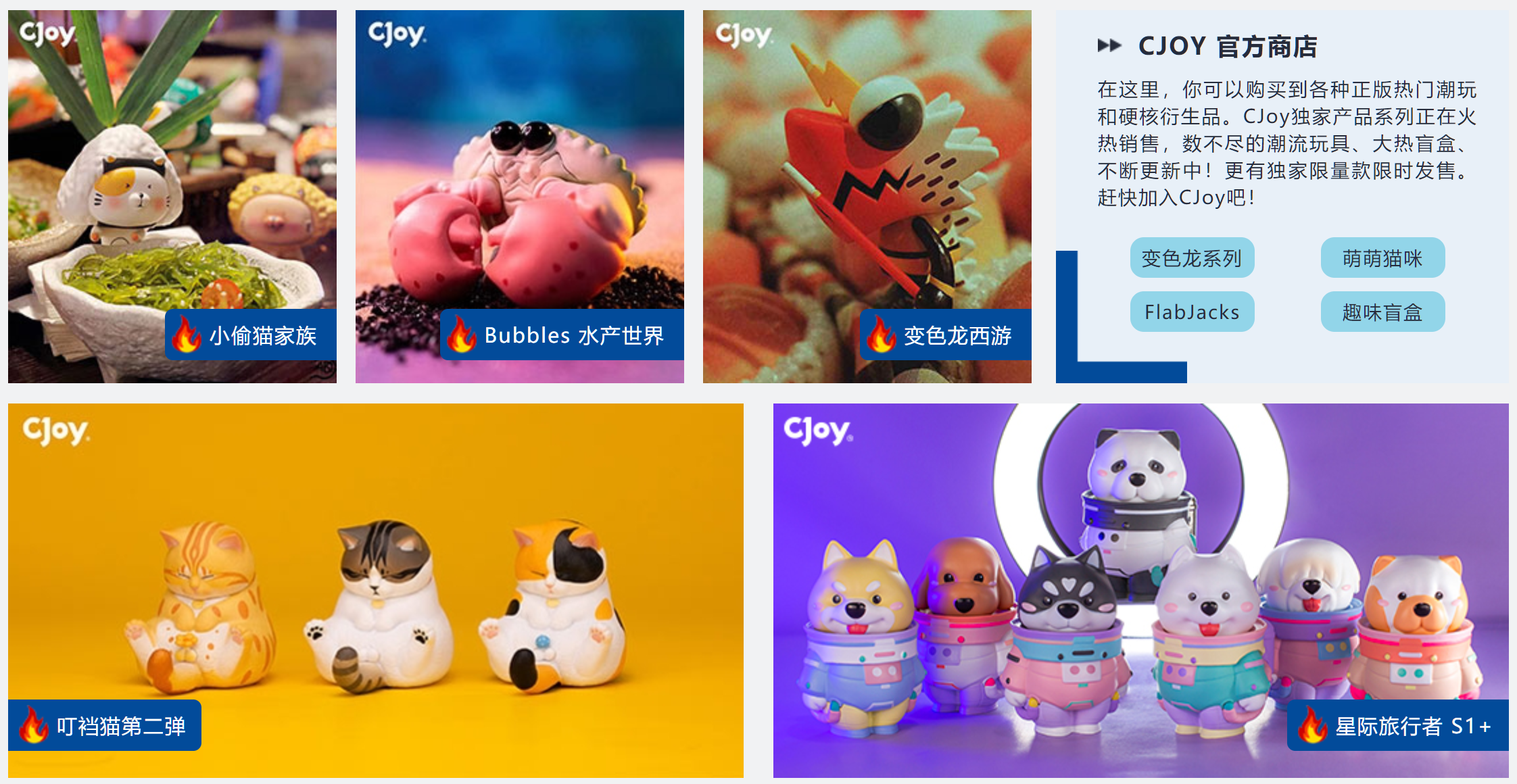Open the Bubbles 水产世界 tile

[519, 196]
